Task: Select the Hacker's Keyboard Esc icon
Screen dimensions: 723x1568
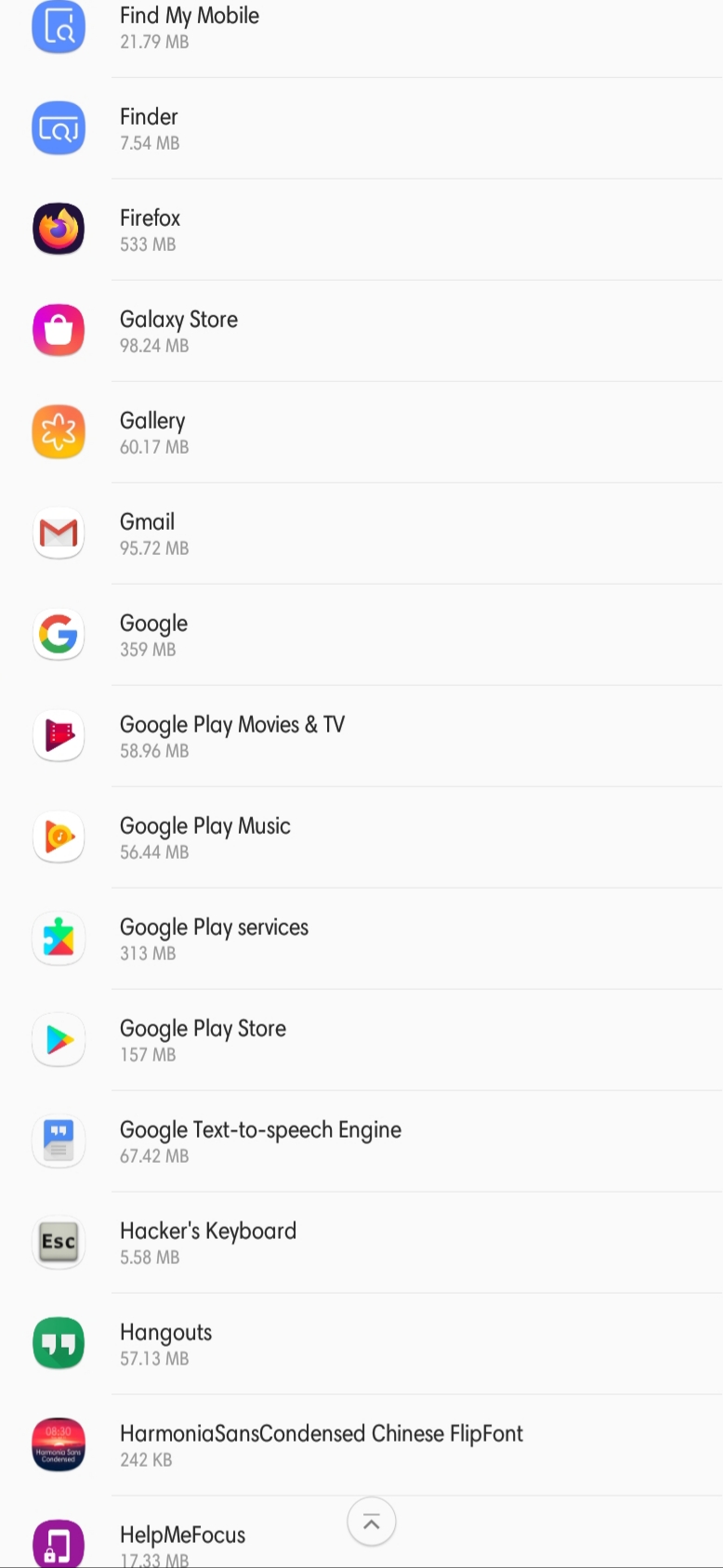Action: coord(59,1242)
